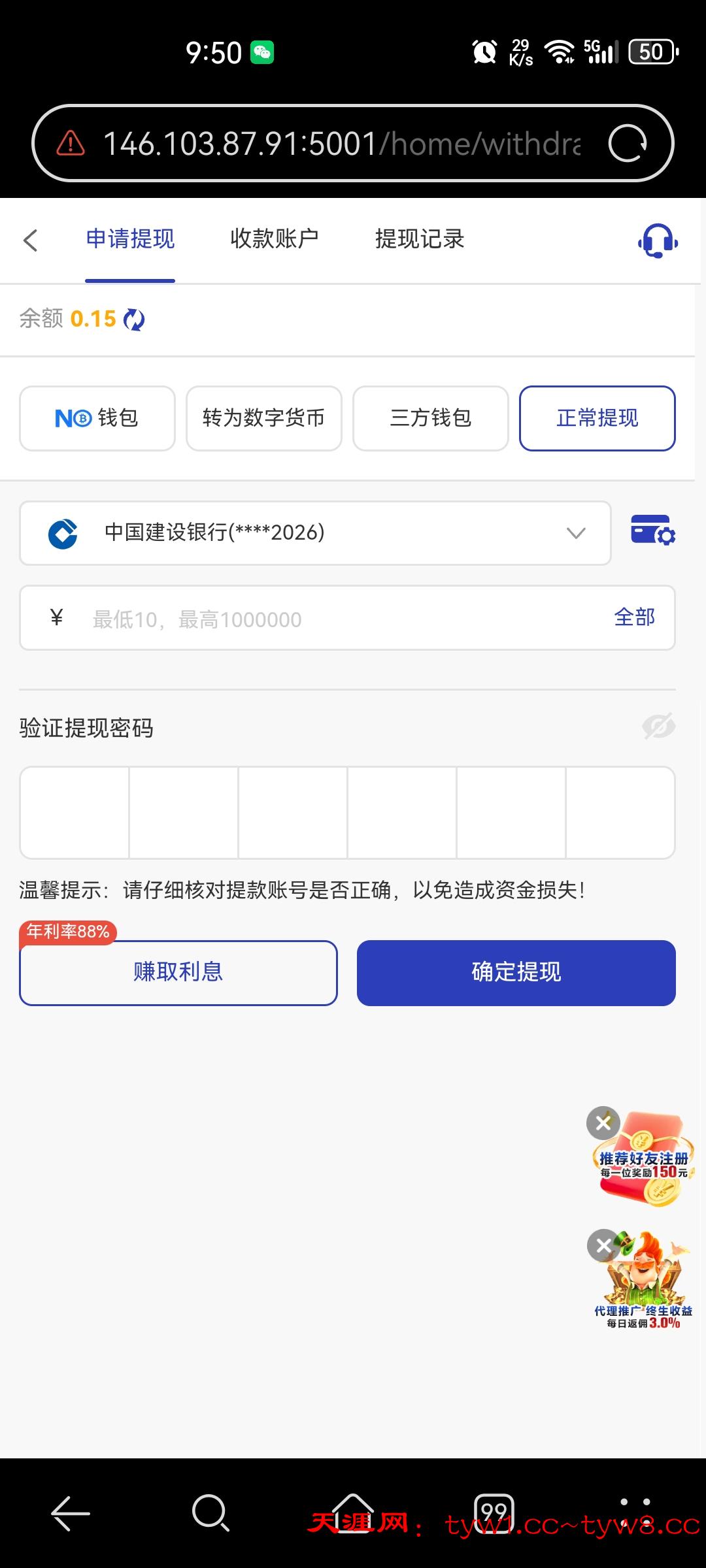Select 正常提现 option

(x=597, y=418)
